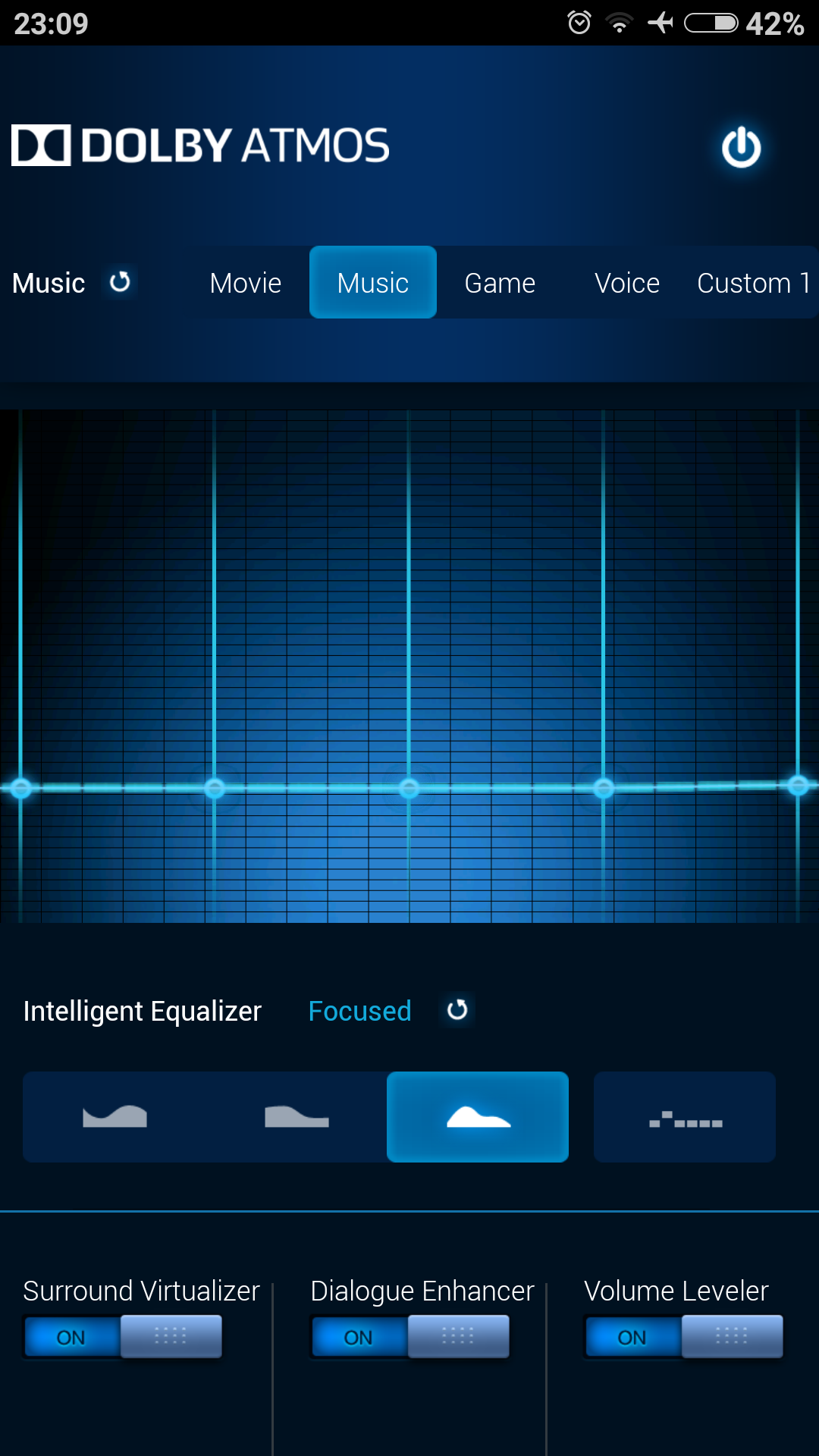
Task: Switch to the Movie profile
Action: coord(245,283)
